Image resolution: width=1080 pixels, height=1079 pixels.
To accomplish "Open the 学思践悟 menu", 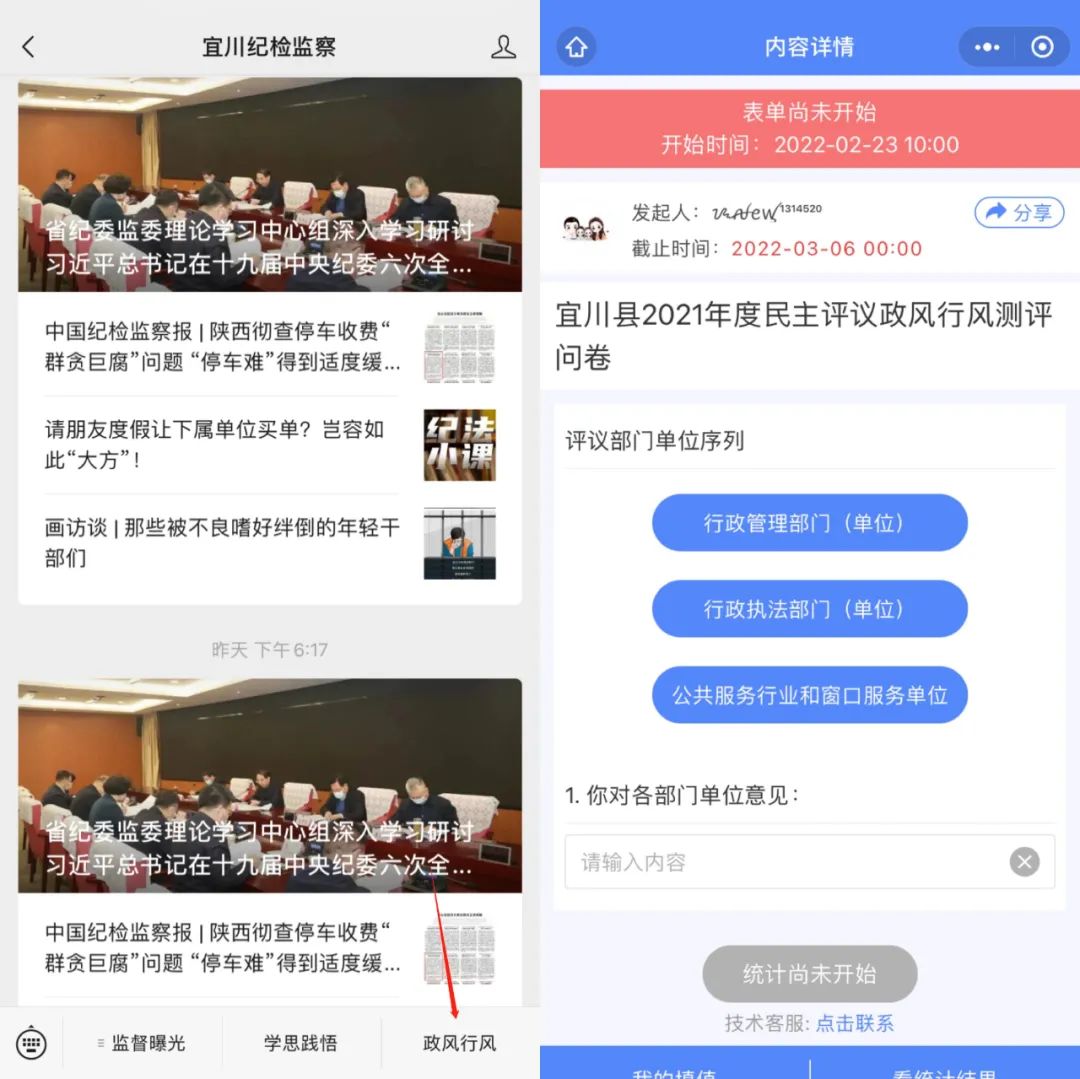I will tap(300, 1043).
